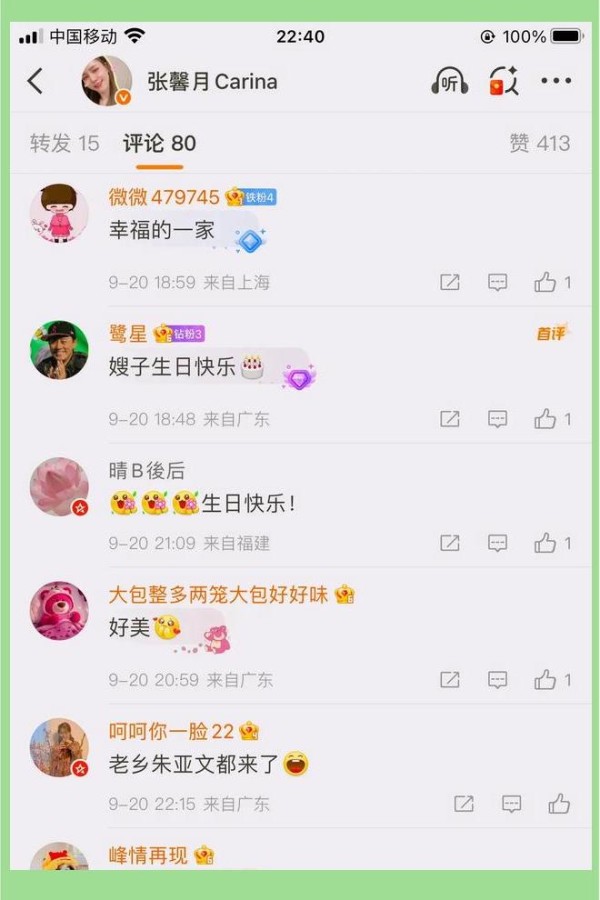The width and height of the screenshot is (600, 900).
Task: Like the 好美 comment
Action: [546, 680]
